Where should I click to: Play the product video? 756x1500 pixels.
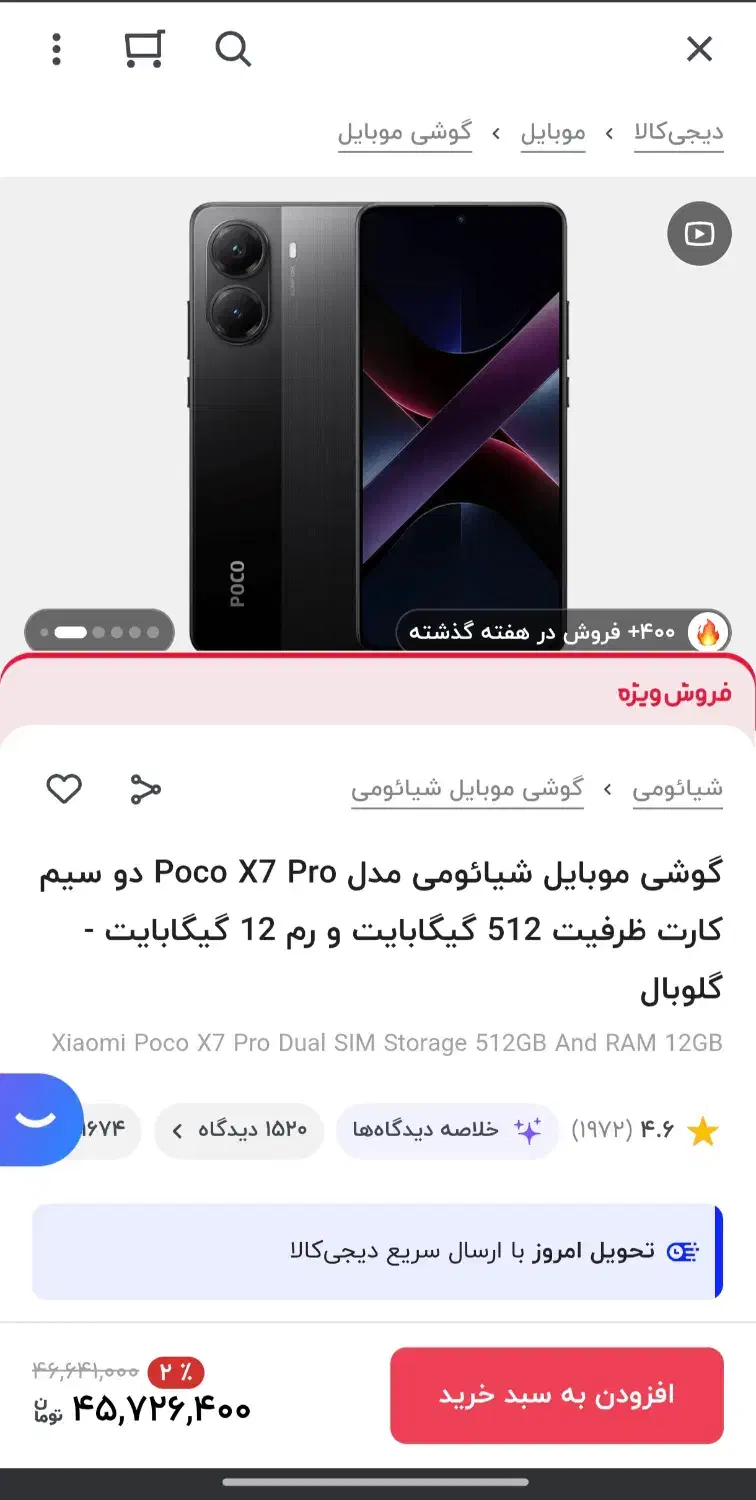click(x=699, y=233)
